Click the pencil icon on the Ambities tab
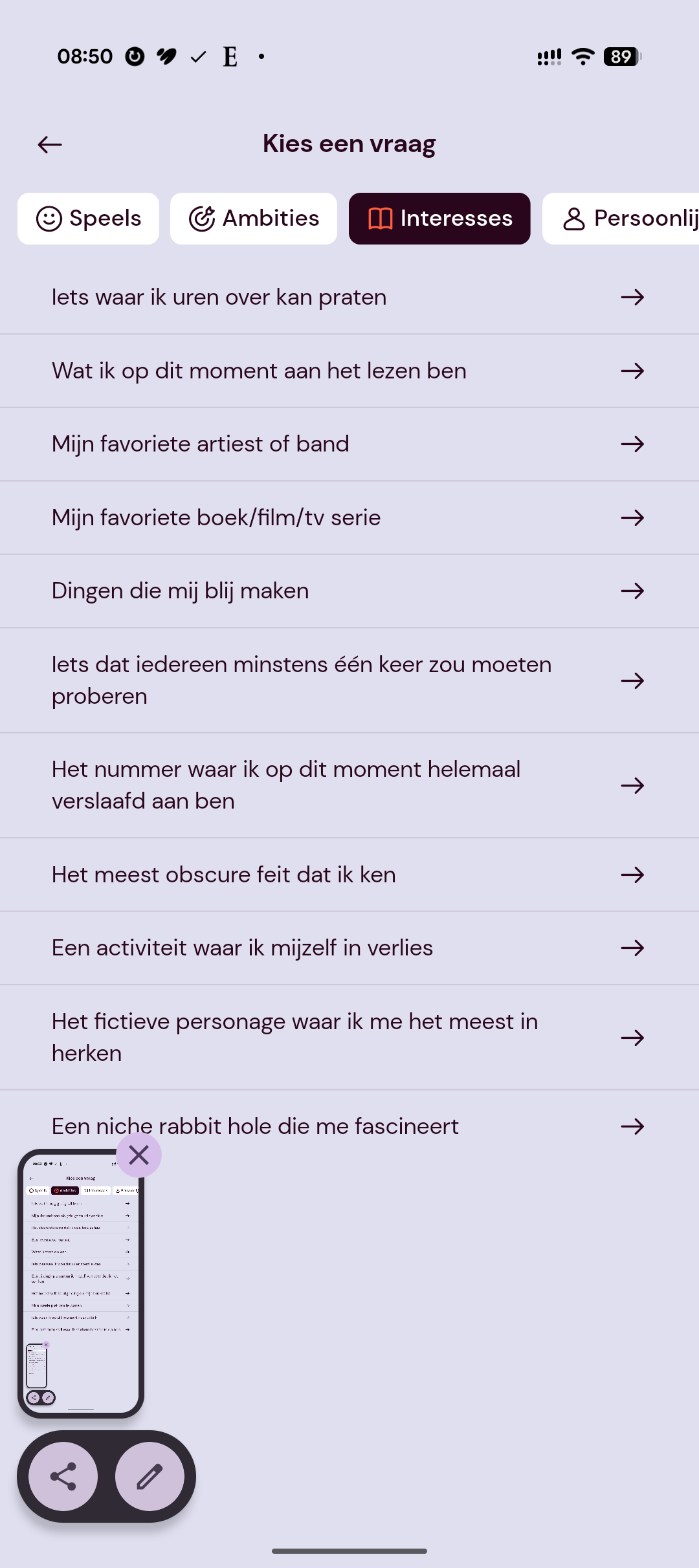Screen dimensions: 699x1568 point(203,218)
